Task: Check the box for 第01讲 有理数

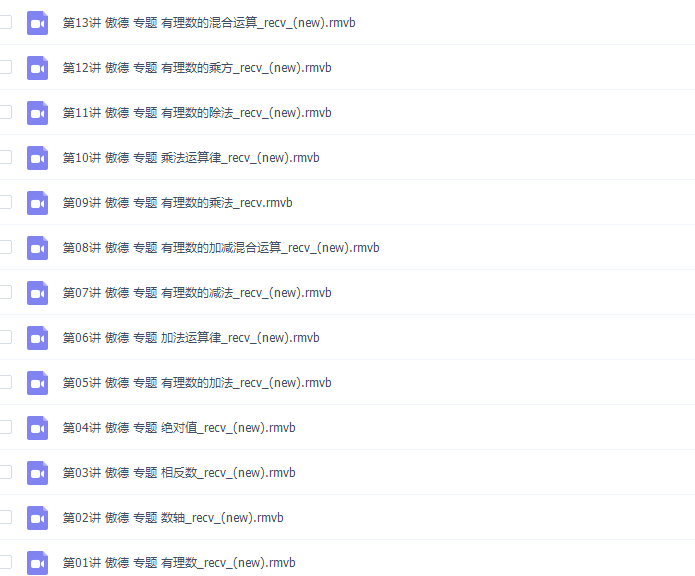Action: [x=5, y=562]
